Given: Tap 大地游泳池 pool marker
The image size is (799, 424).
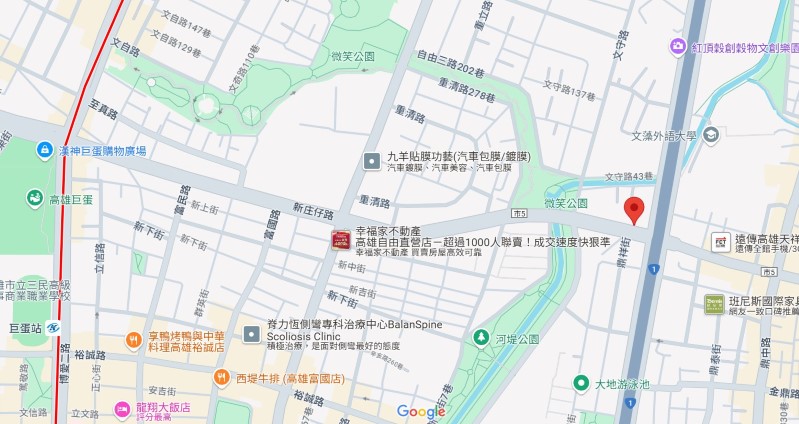Looking at the screenshot, I should pos(581,383).
